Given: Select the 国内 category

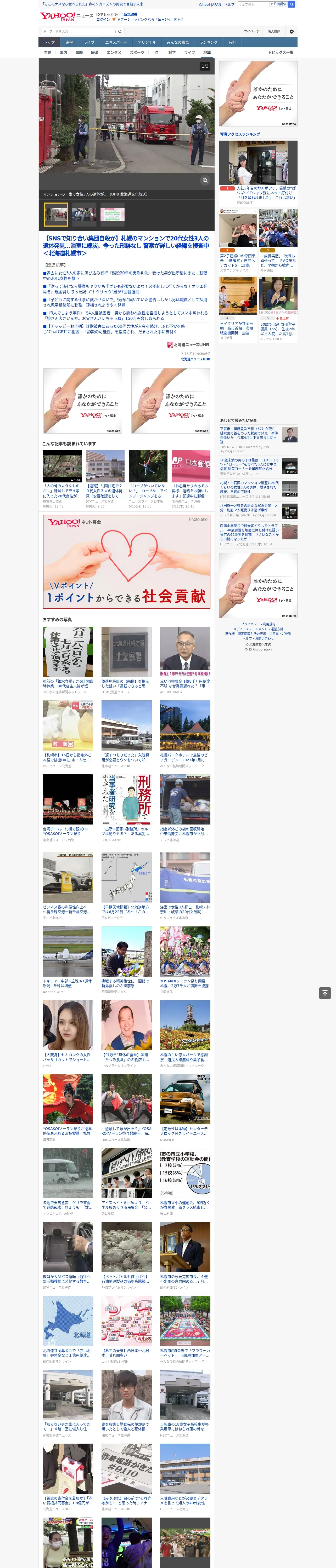Looking at the screenshot, I should click(63, 52).
